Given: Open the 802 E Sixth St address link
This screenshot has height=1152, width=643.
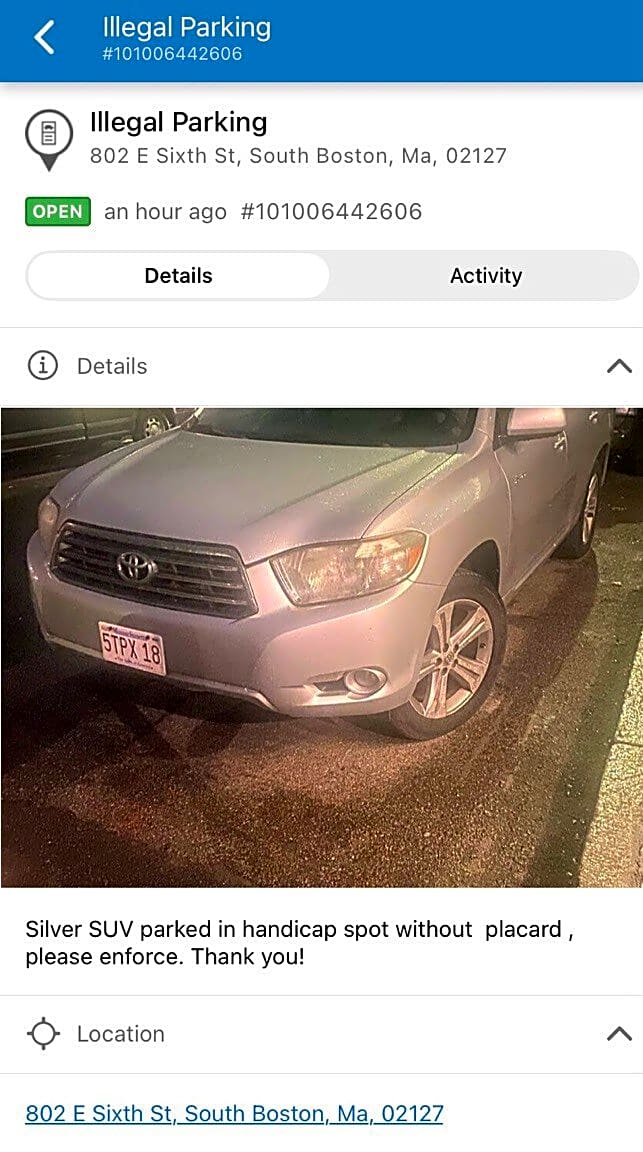Looking at the screenshot, I should click(234, 1113).
